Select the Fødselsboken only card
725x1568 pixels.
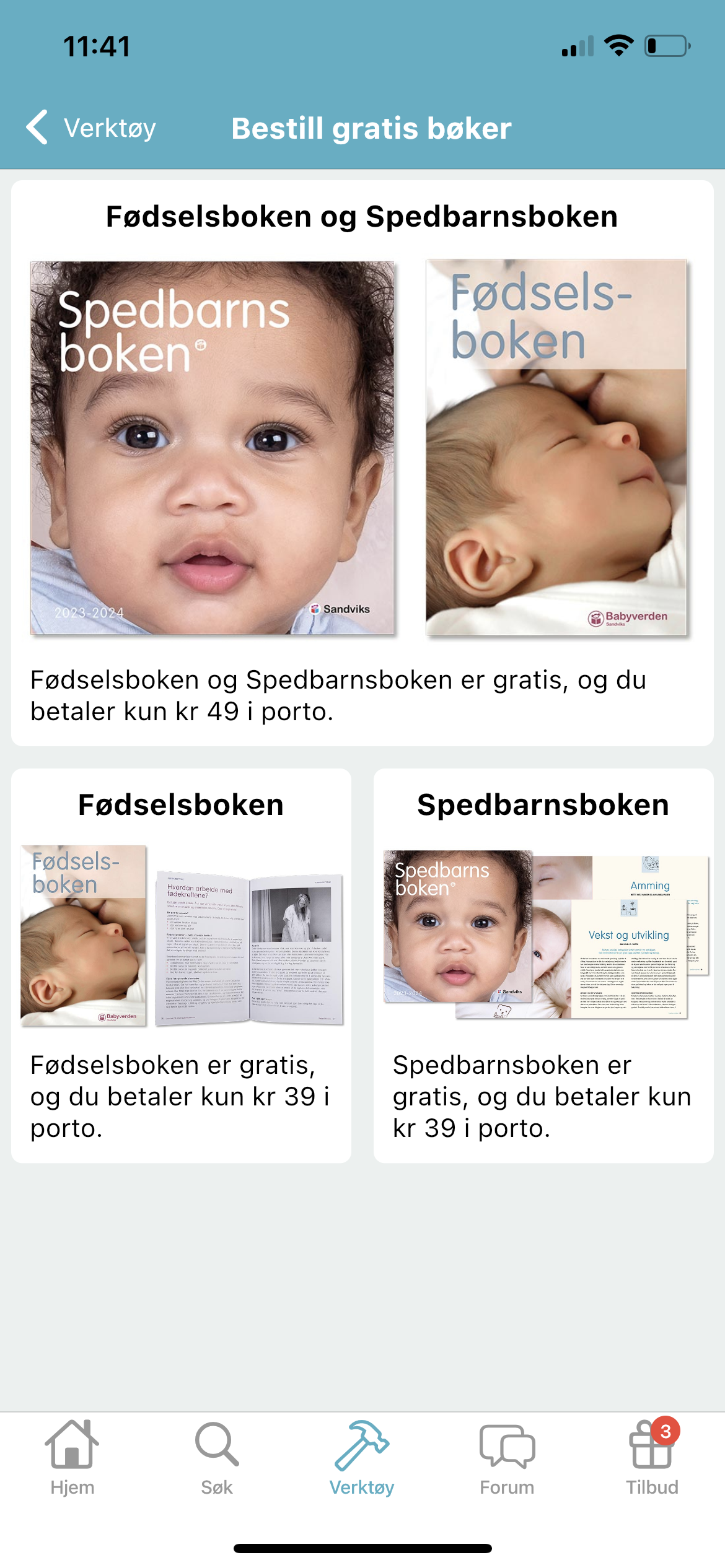(181, 965)
